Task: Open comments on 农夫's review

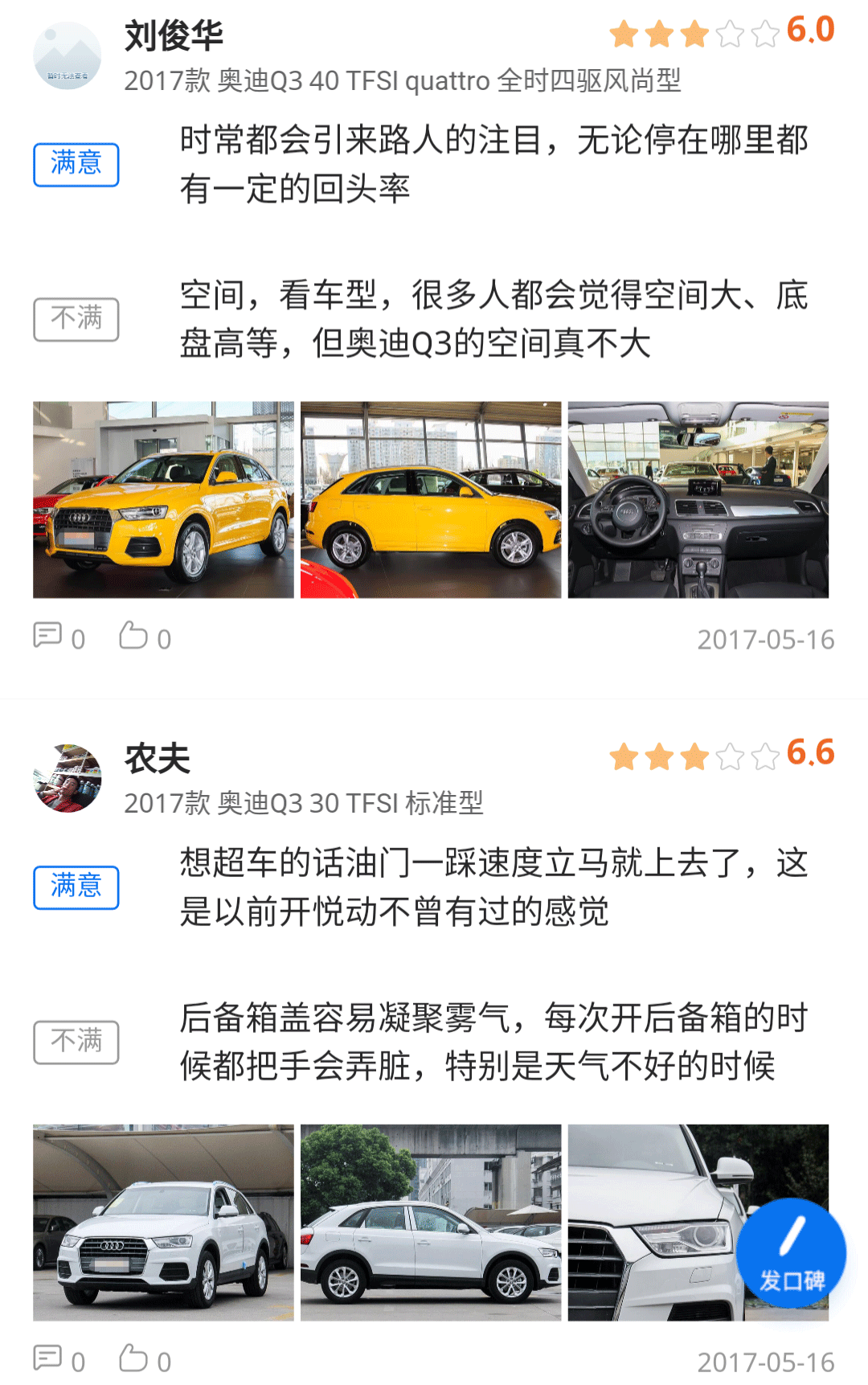Action: click(x=58, y=1360)
